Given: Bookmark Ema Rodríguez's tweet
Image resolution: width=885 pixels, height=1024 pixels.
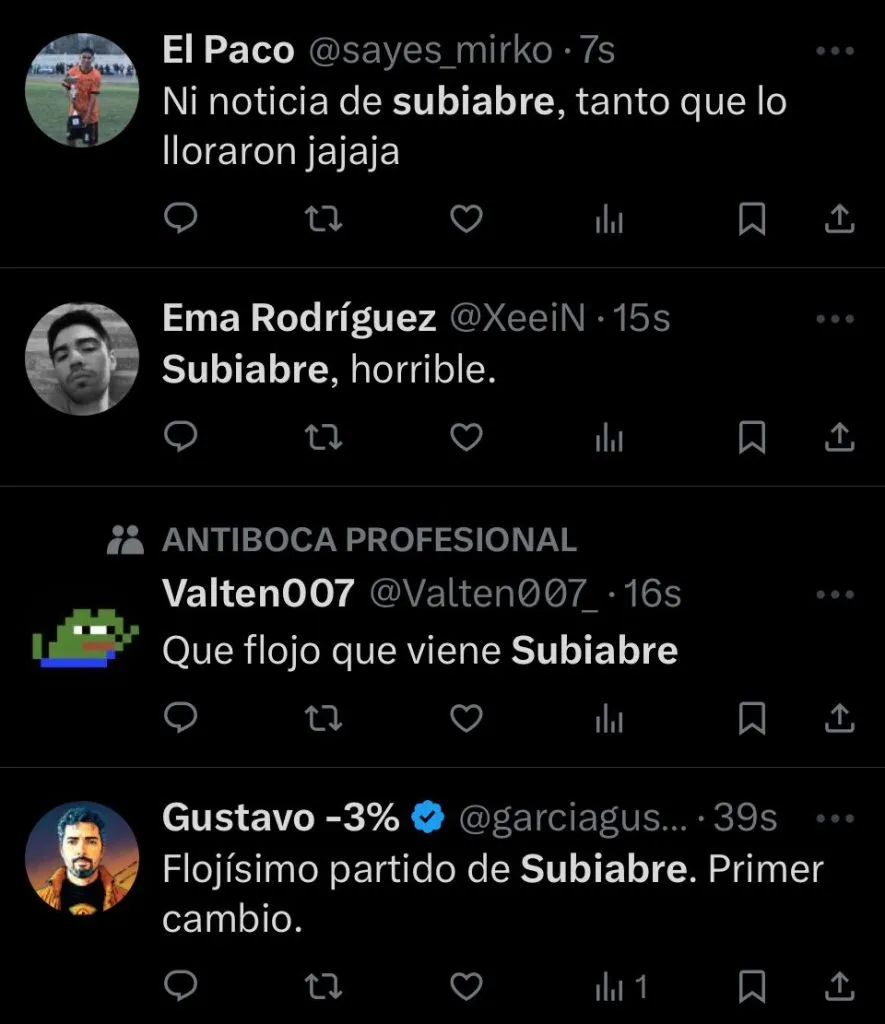Looking at the screenshot, I should click(x=751, y=438).
